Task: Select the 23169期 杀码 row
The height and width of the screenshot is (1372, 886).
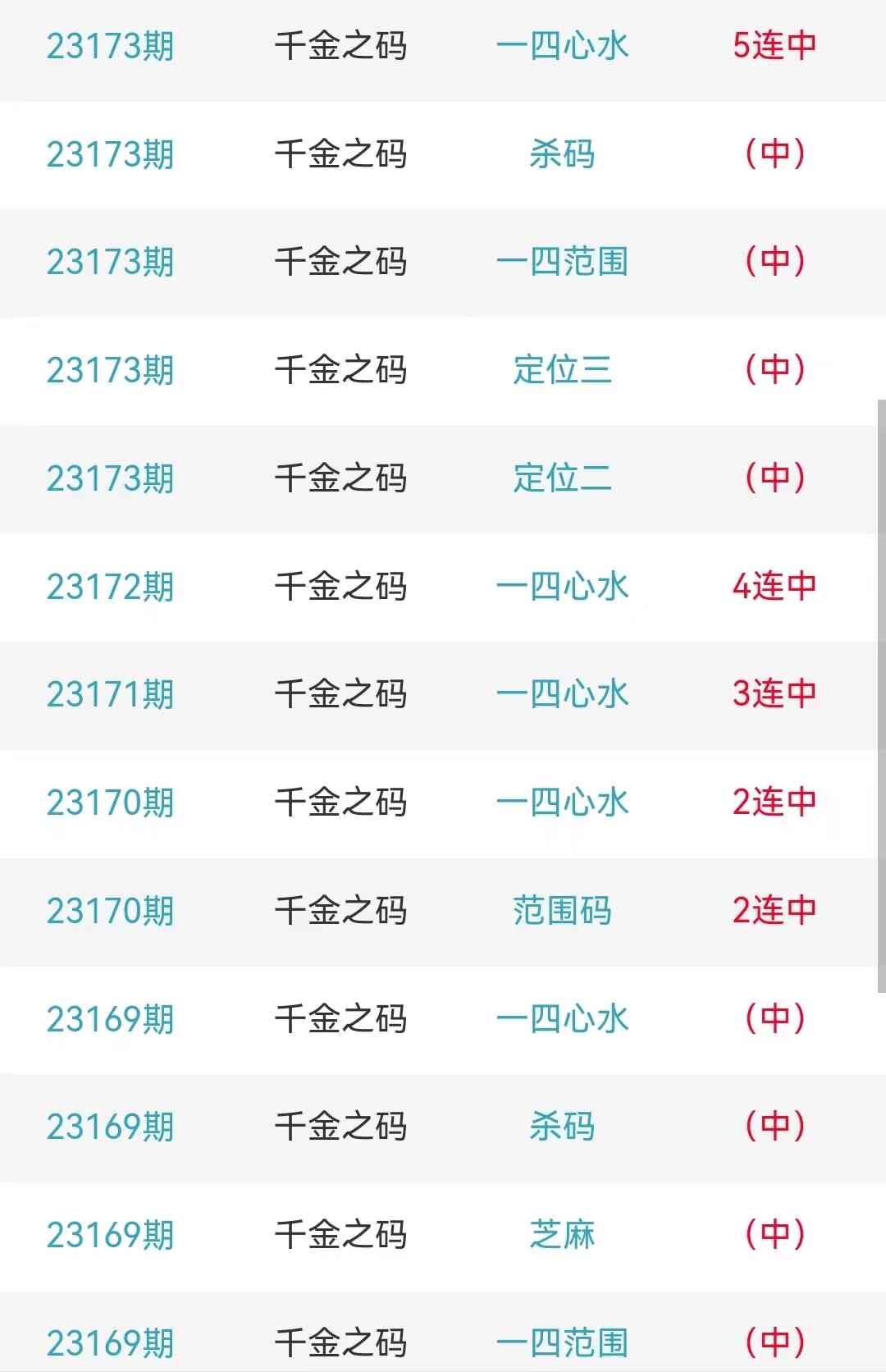Action: [562, 1127]
